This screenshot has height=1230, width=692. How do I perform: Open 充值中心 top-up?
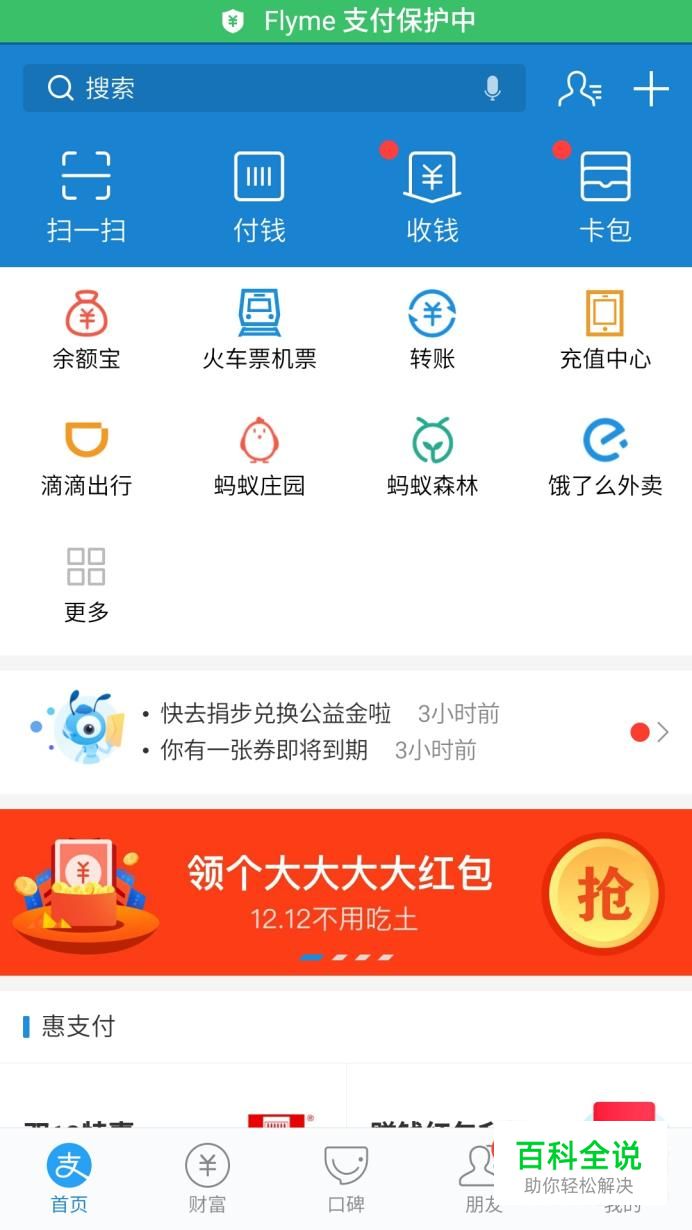[x=605, y=330]
